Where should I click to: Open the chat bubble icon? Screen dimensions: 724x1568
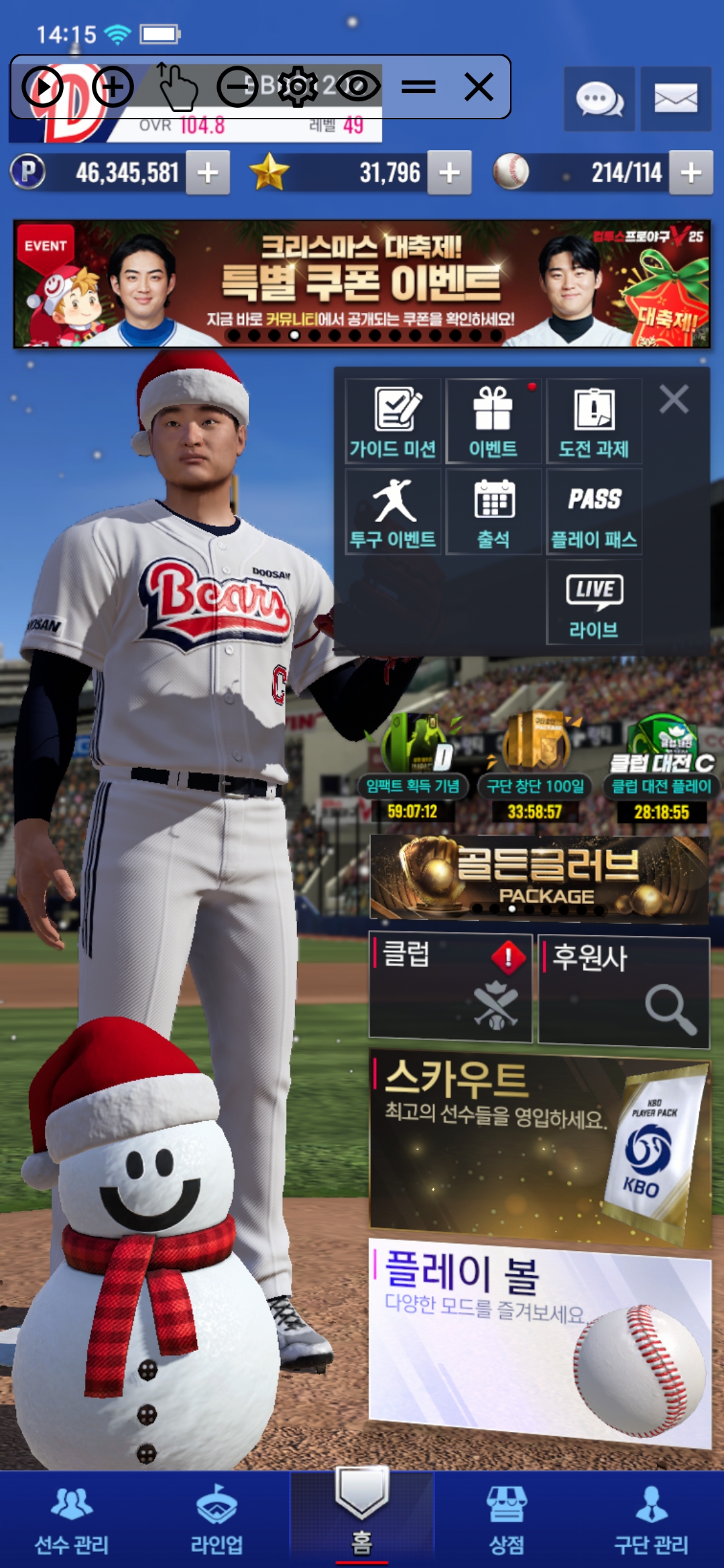[599, 99]
